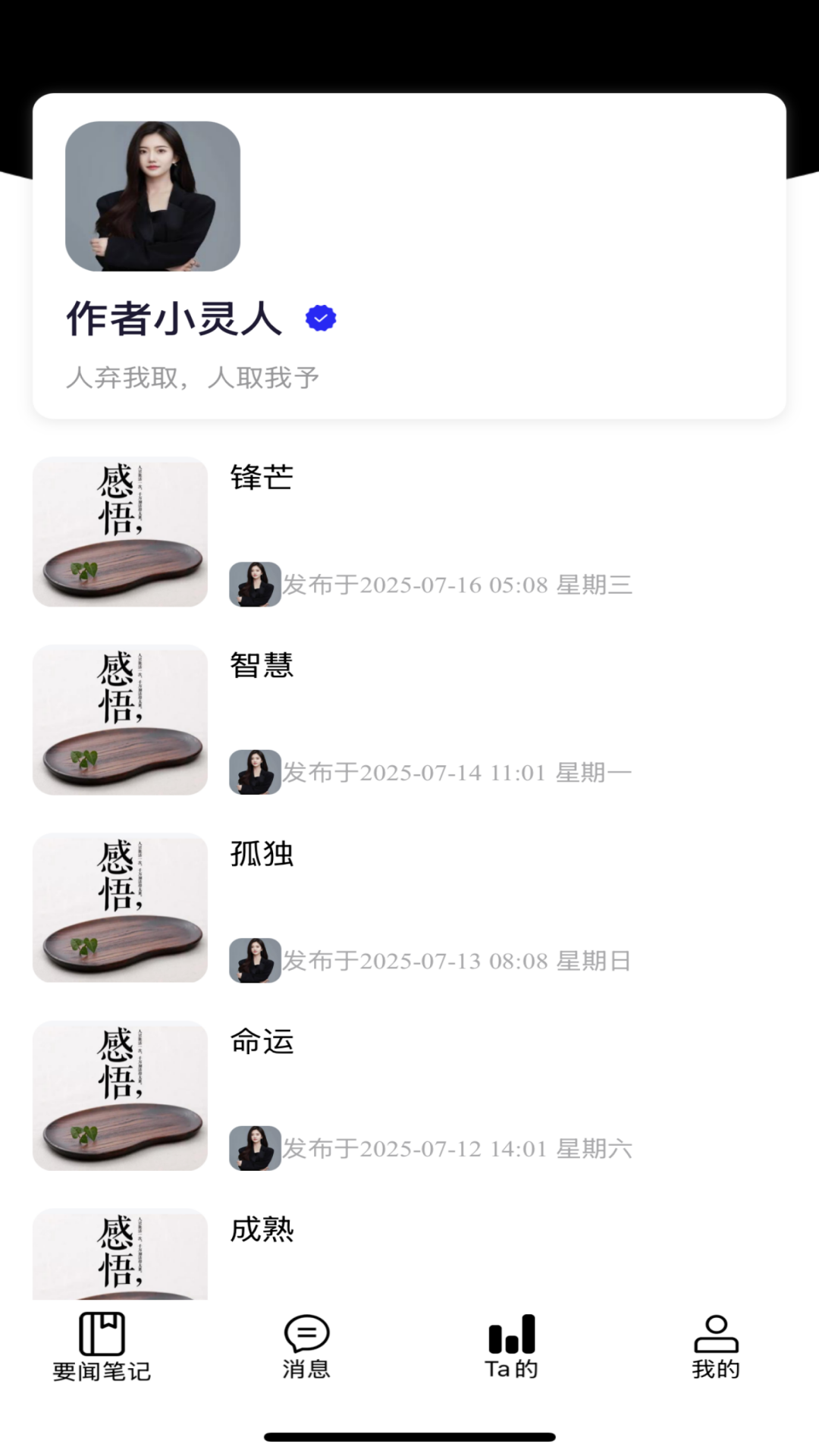
Task: Select the 孤独 article title
Action: (x=262, y=855)
